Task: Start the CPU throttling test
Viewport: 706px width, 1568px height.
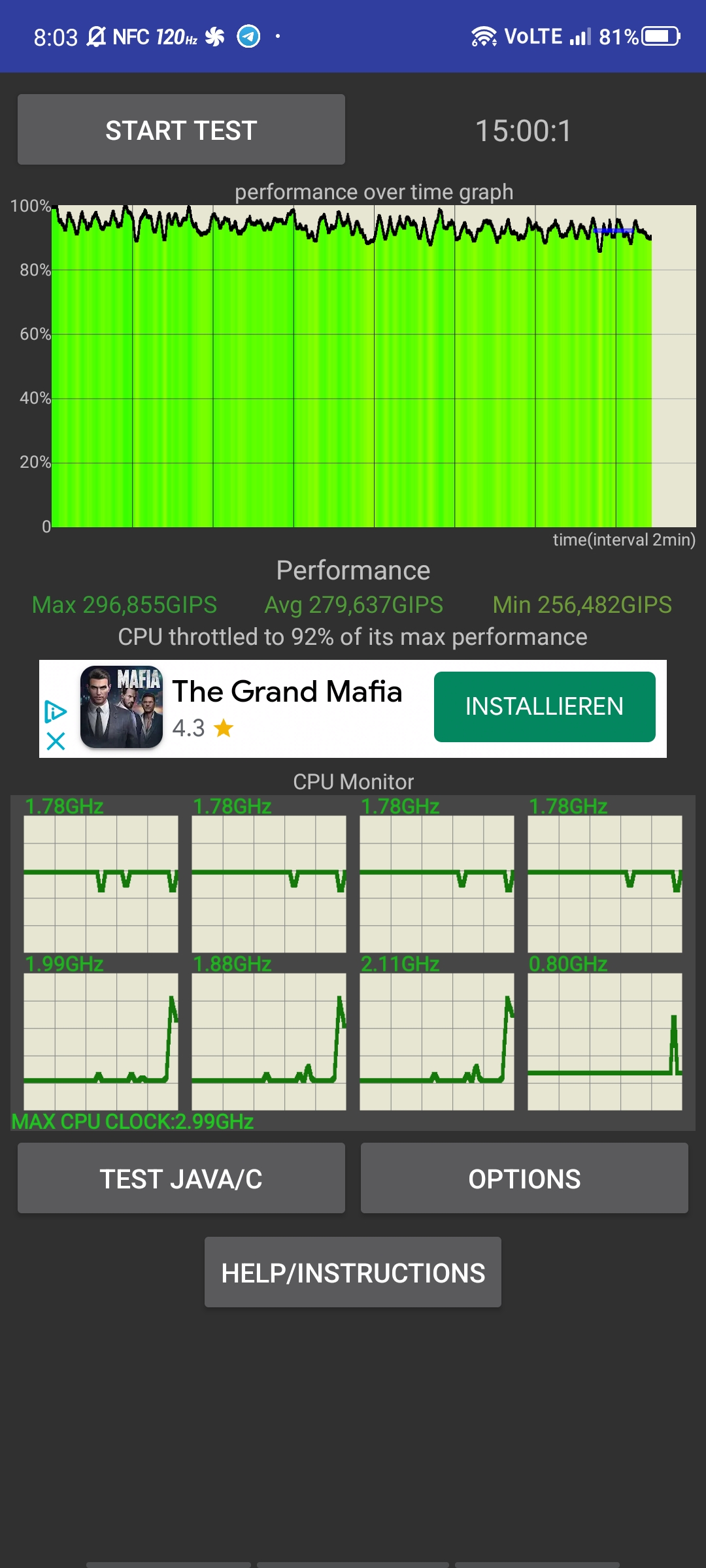Action: (181, 130)
